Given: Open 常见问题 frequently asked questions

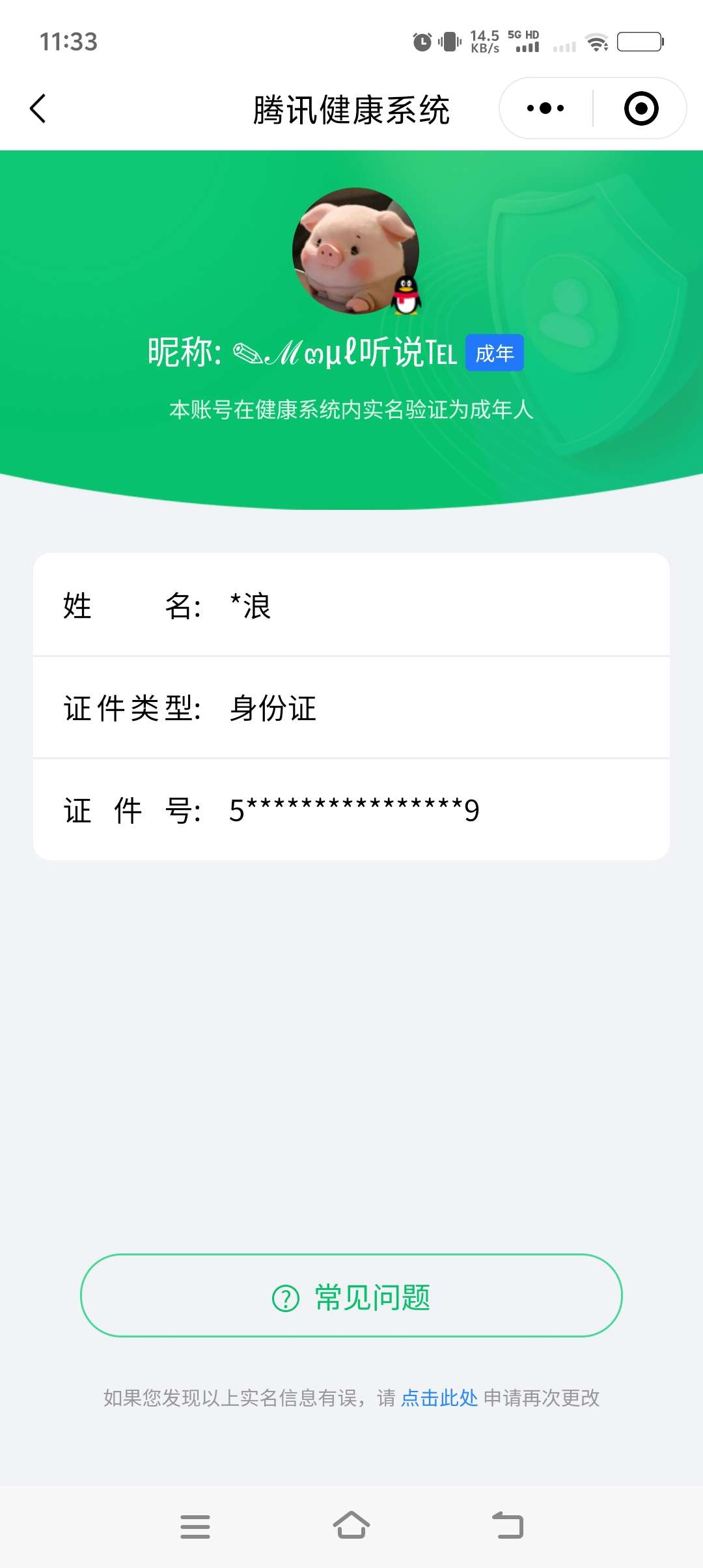Looking at the screenshot, I should click(x=351, y=1296).
